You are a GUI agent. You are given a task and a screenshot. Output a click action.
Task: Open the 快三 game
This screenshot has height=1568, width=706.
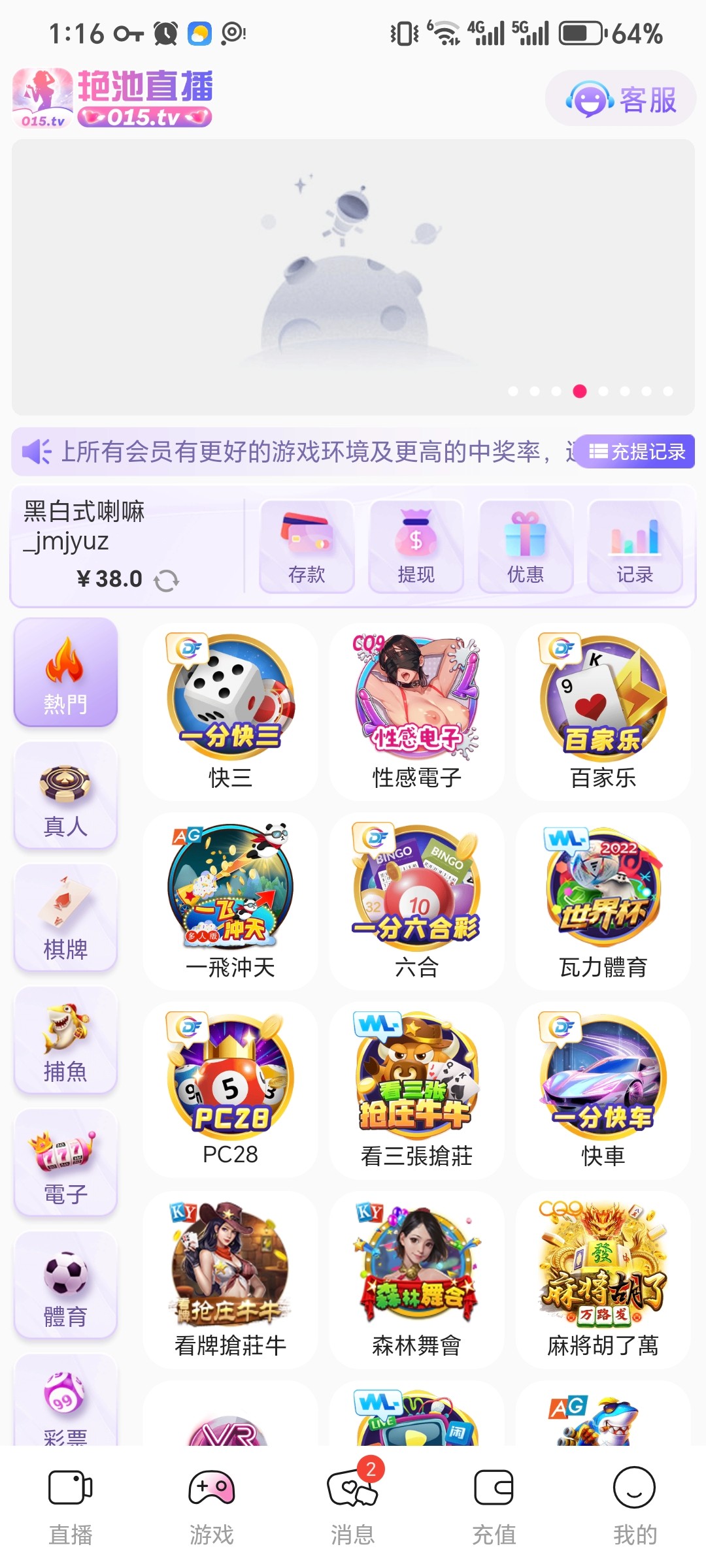pos(230,711)
